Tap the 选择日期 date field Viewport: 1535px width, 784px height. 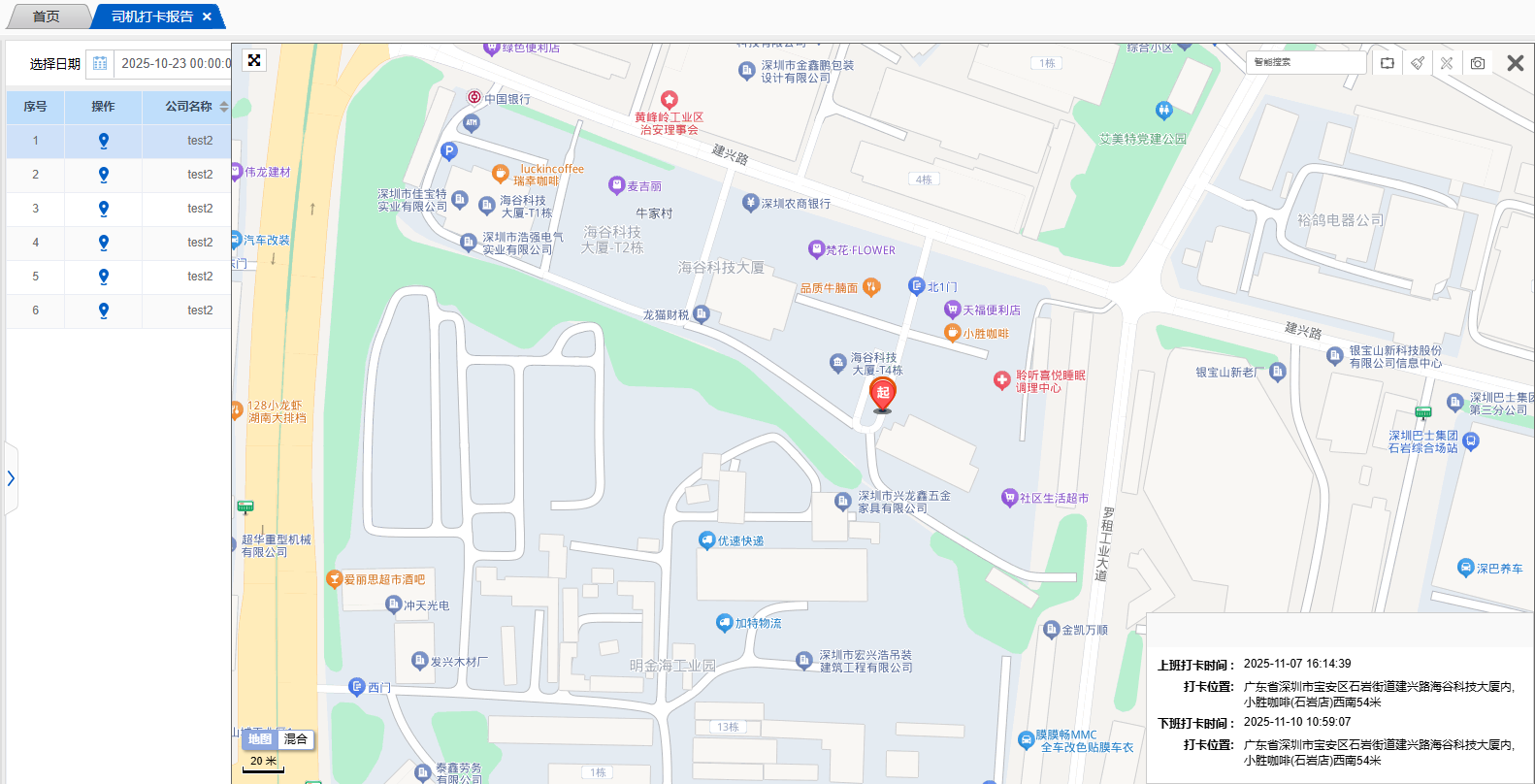pos(175,64)
